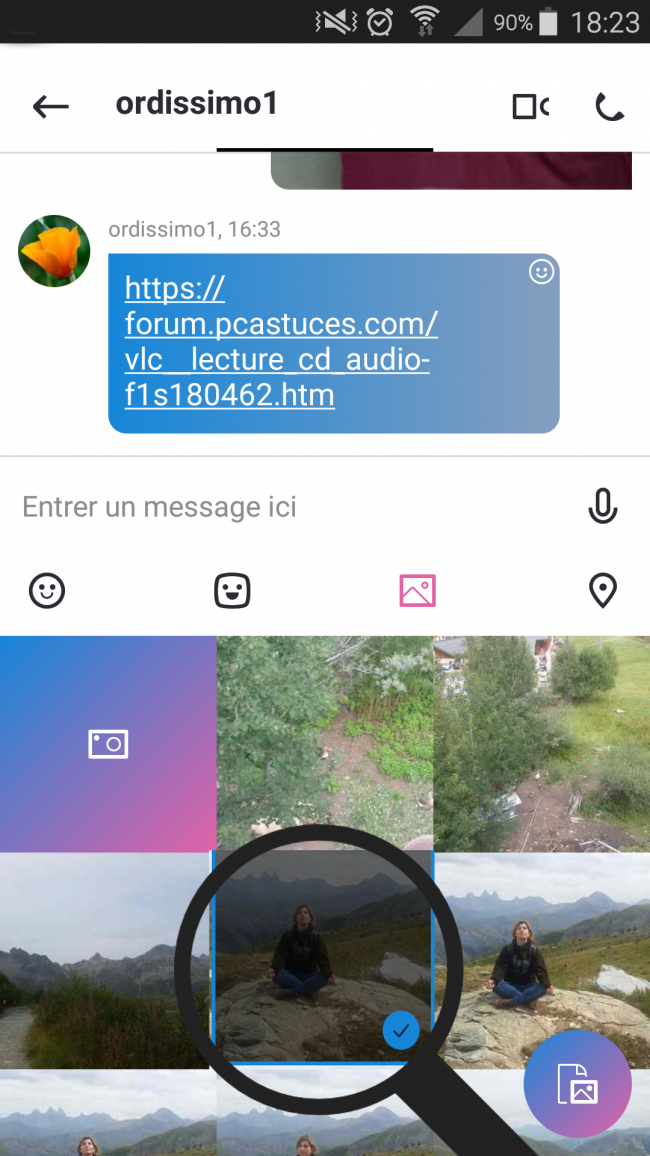
Task: Share a location with the pin icon
Action: 602,591
